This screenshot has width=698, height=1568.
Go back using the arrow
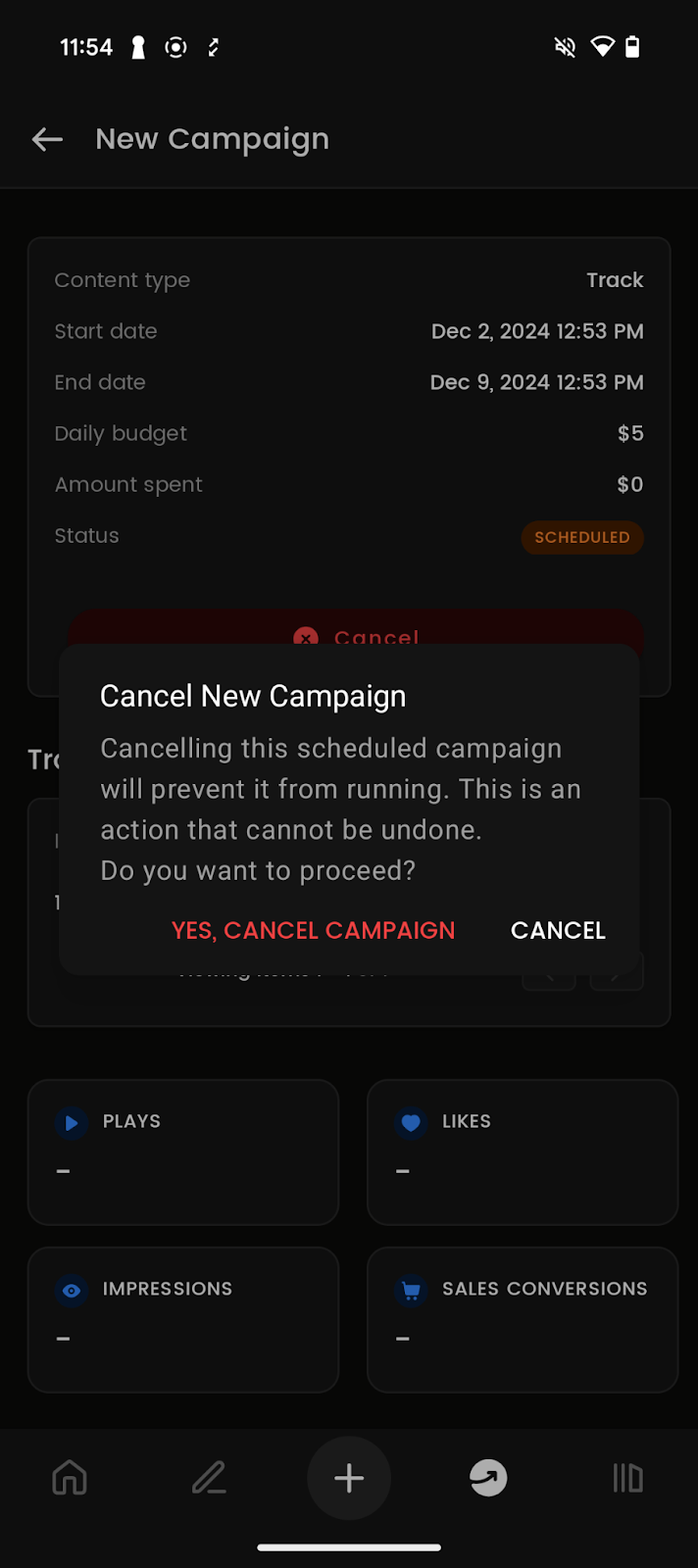tap(47, 139)
